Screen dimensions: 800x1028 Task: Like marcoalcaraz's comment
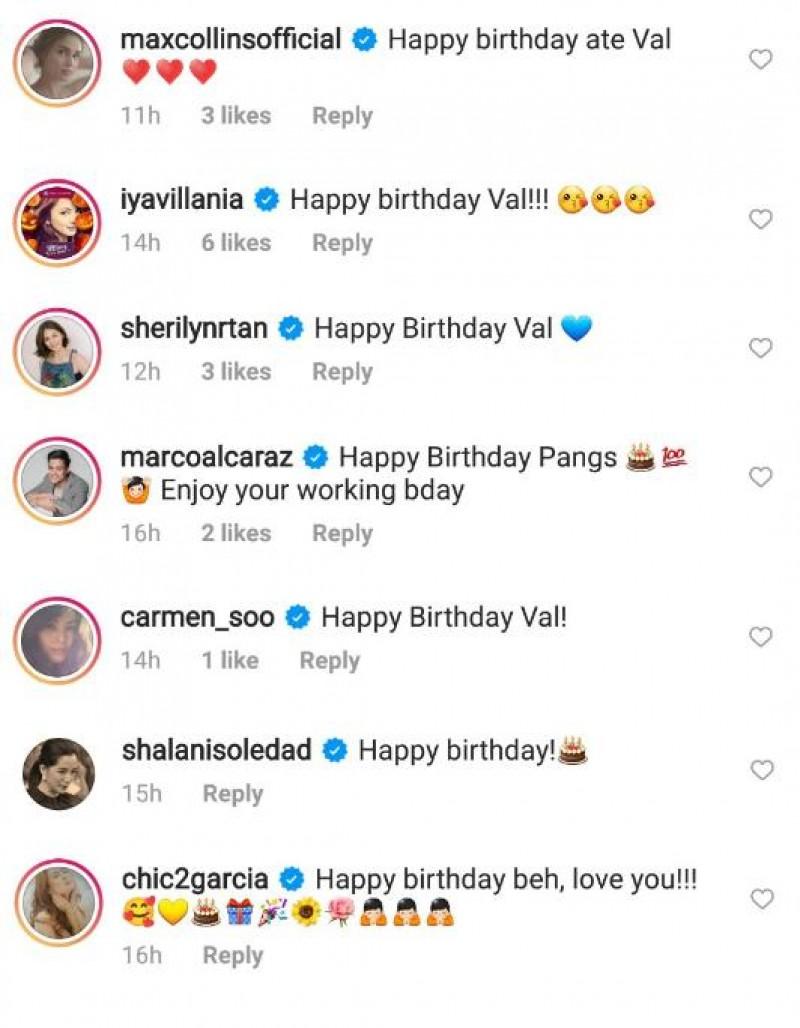point(761,477)
